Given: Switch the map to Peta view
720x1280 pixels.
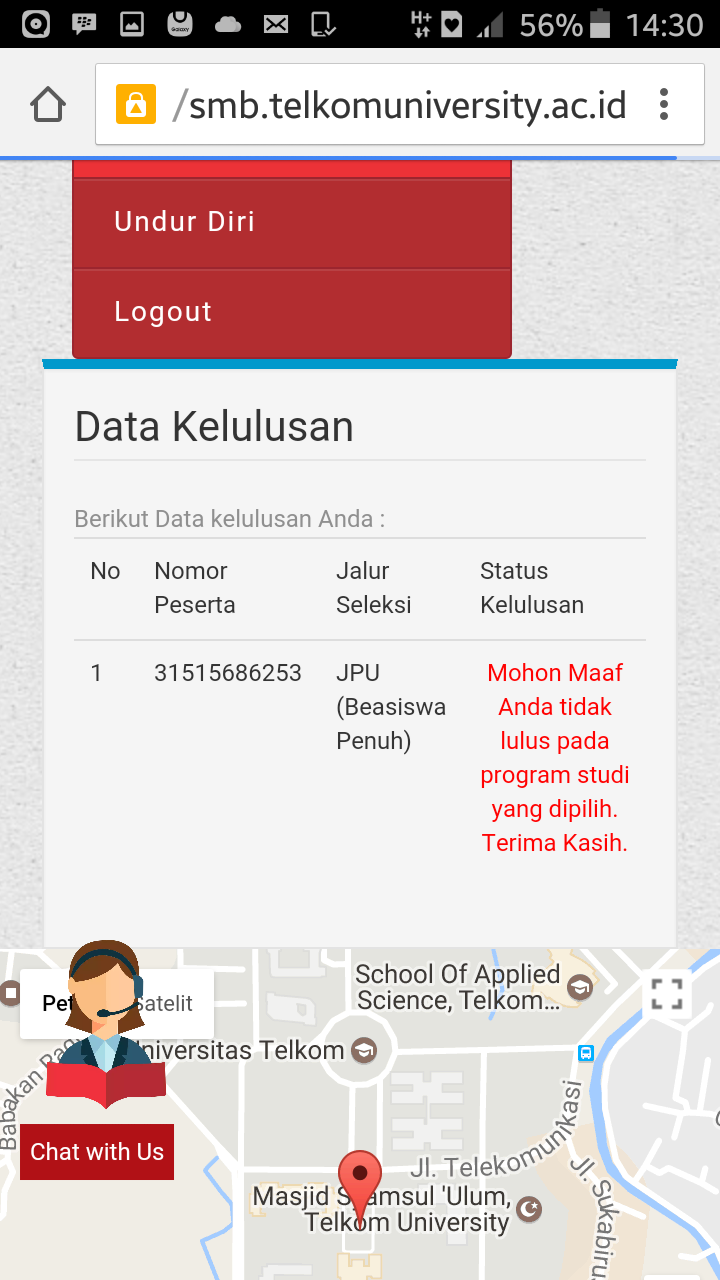Looking at the screenshot, I should click(57, 1003).
